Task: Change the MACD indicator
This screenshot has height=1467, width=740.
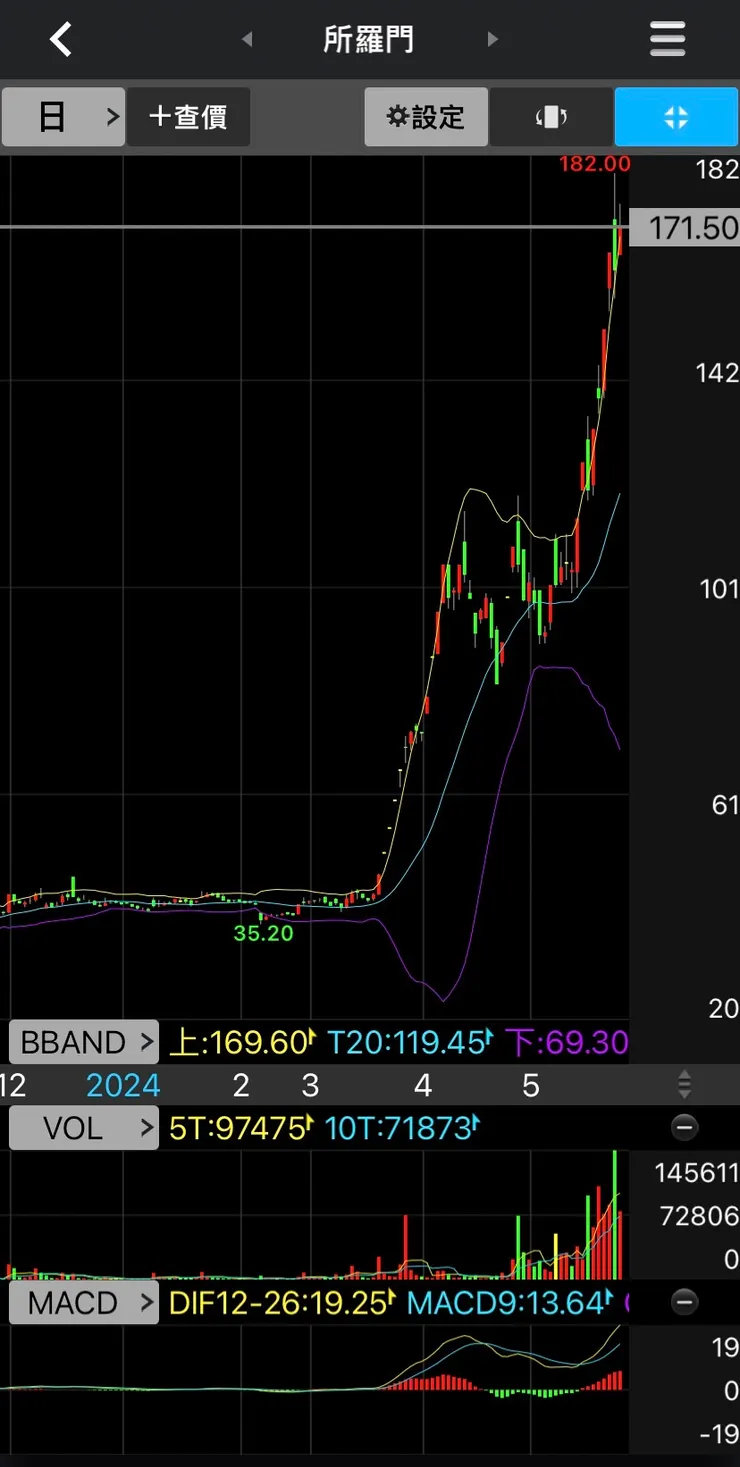Action: 84,1303
